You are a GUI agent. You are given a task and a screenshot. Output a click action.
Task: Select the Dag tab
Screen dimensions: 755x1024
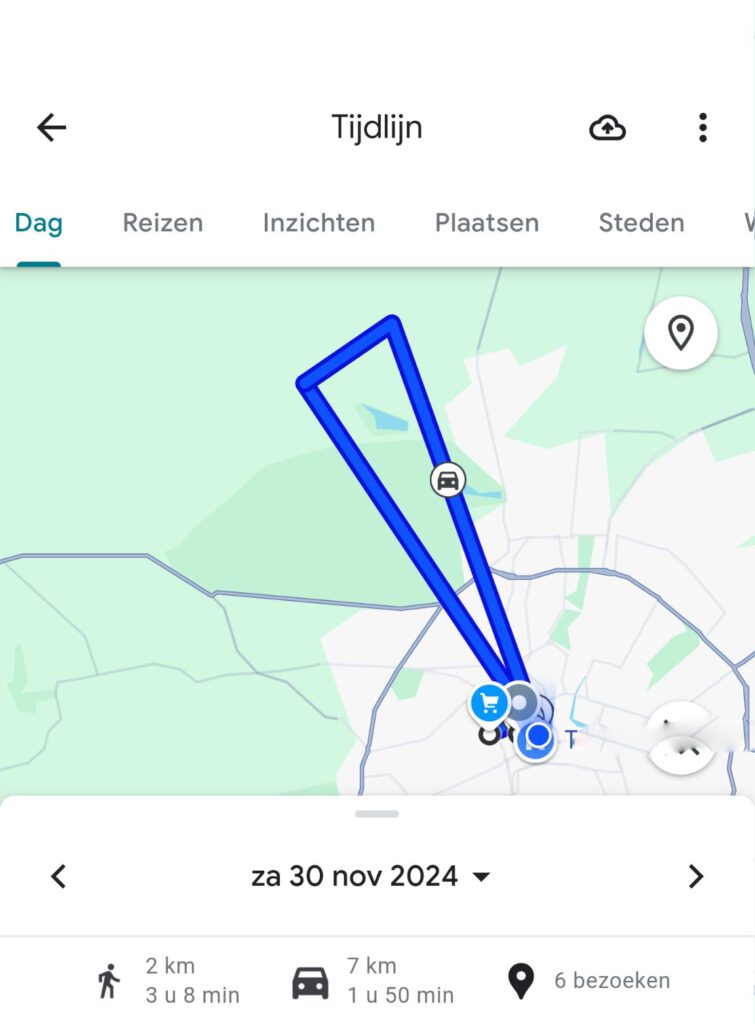point(38,223)
